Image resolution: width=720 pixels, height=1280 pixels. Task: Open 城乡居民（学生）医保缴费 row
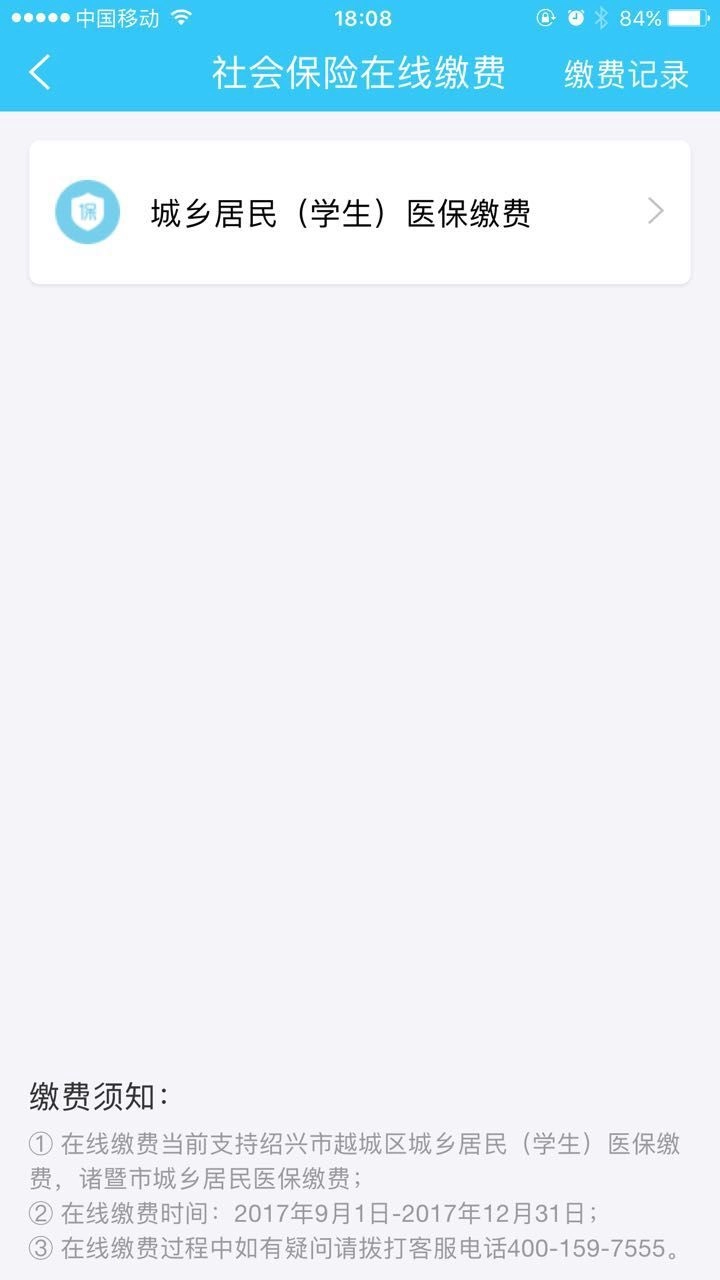tap(360, 212)
